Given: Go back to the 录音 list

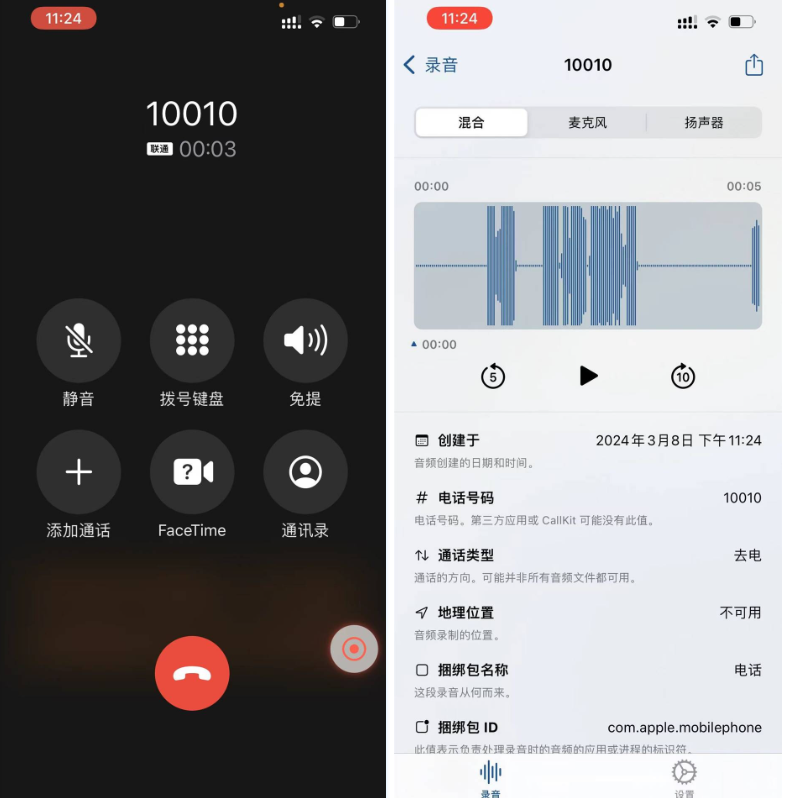Looking at the screenshot, I should coord(430,65).
